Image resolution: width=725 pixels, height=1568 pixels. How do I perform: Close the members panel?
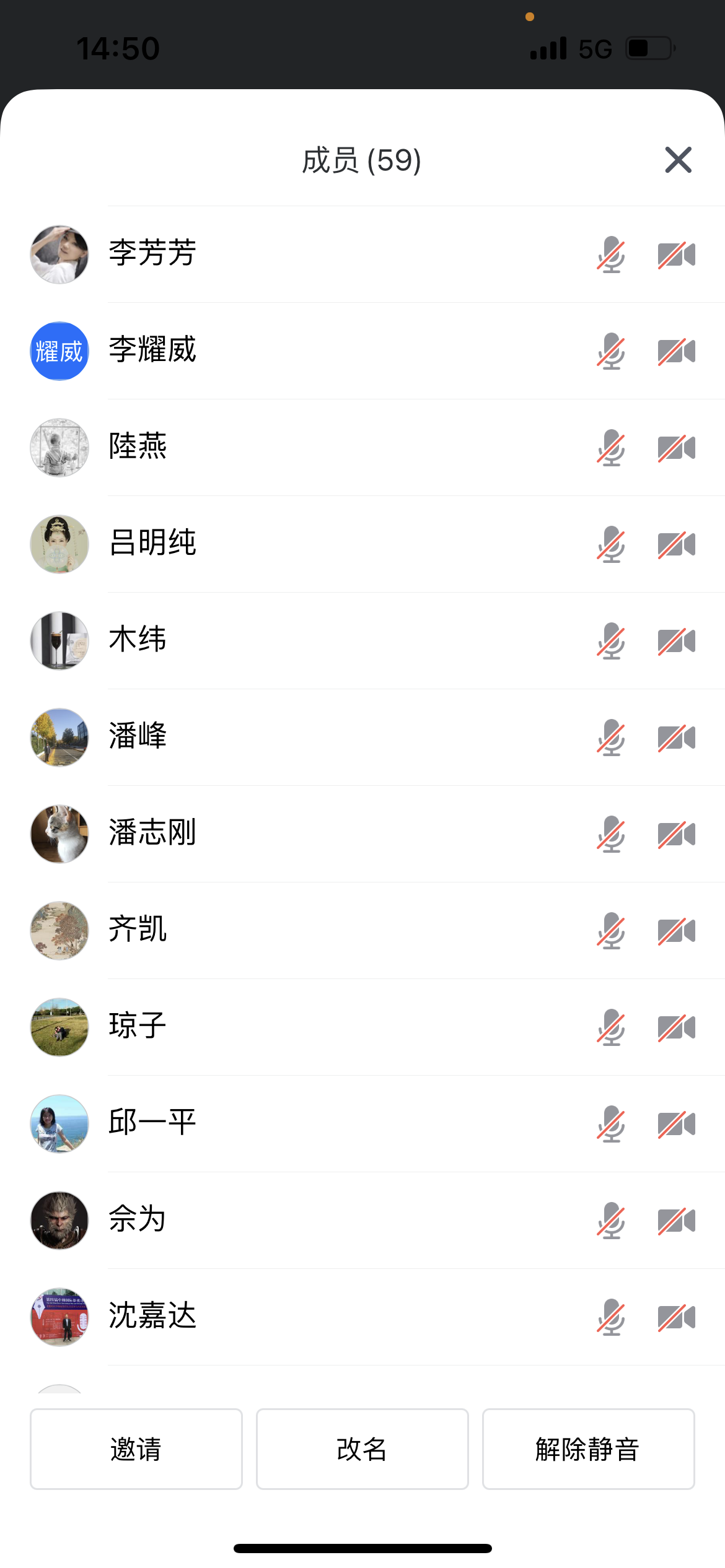(678, 160)
